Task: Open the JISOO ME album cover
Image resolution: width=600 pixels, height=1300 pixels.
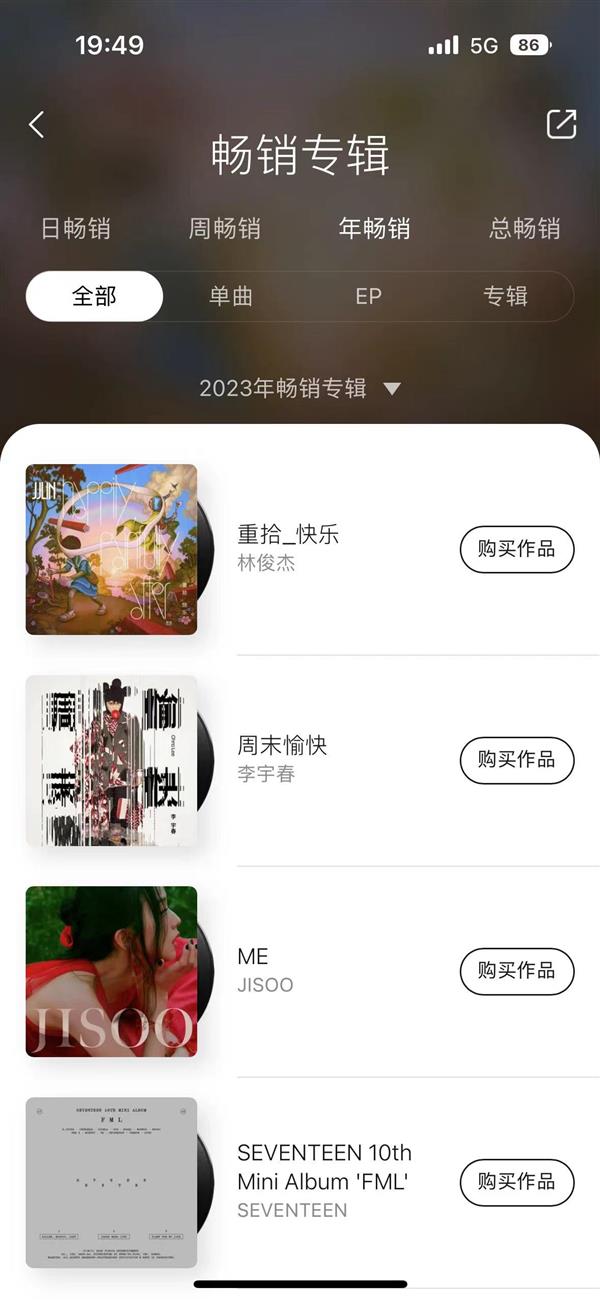Action: 111,971
